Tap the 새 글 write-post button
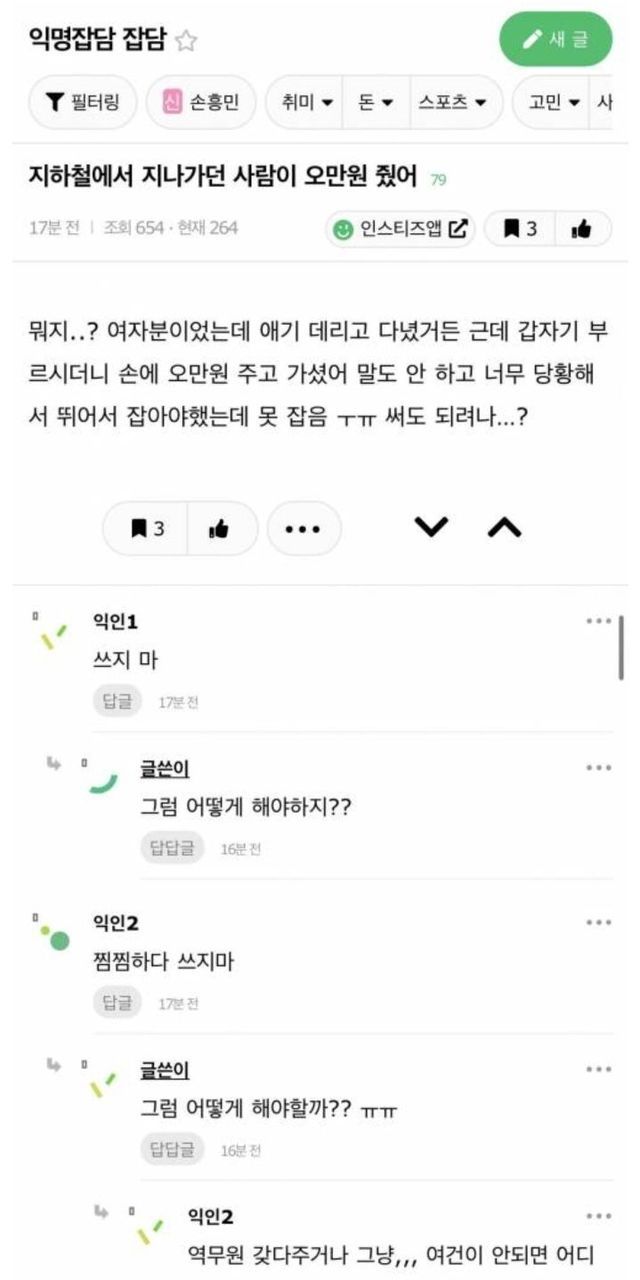 click(555, 39)
